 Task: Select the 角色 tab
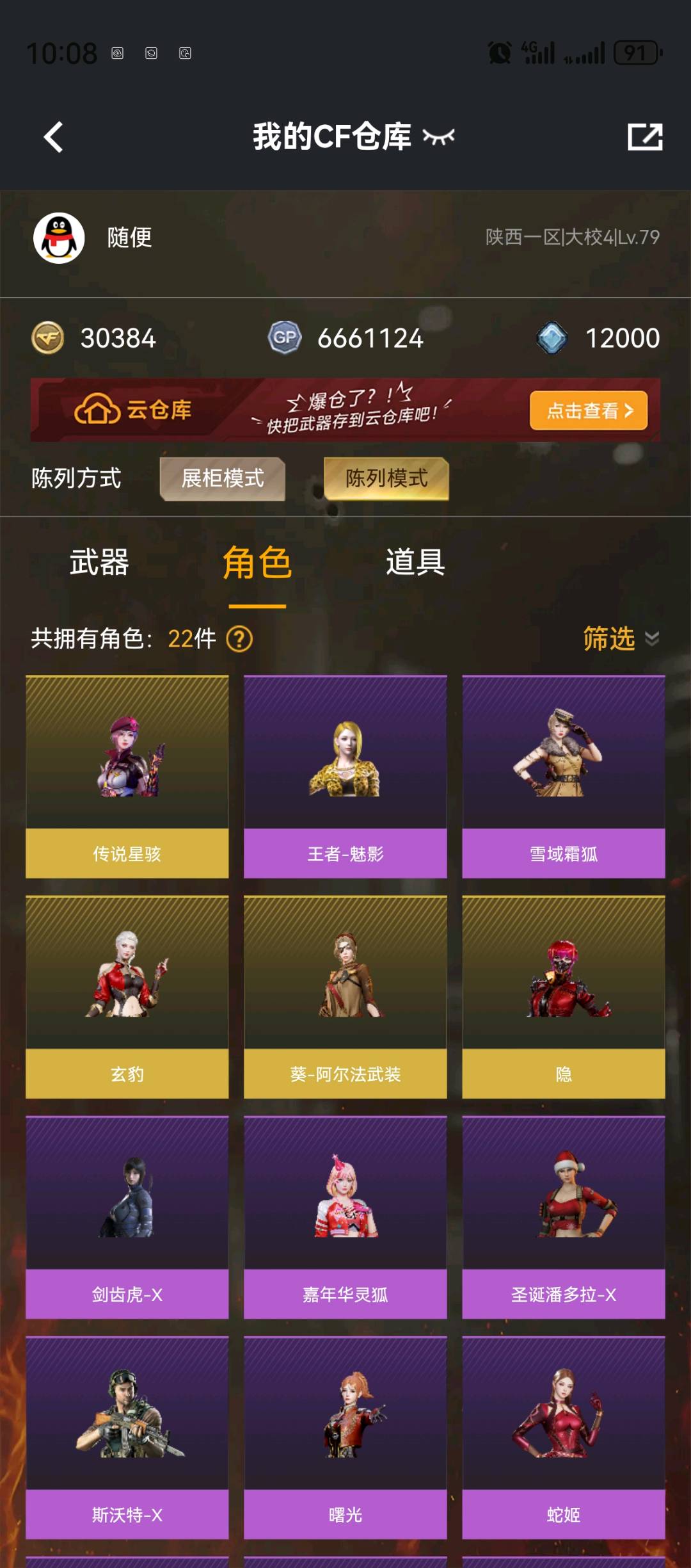[257, 562]
